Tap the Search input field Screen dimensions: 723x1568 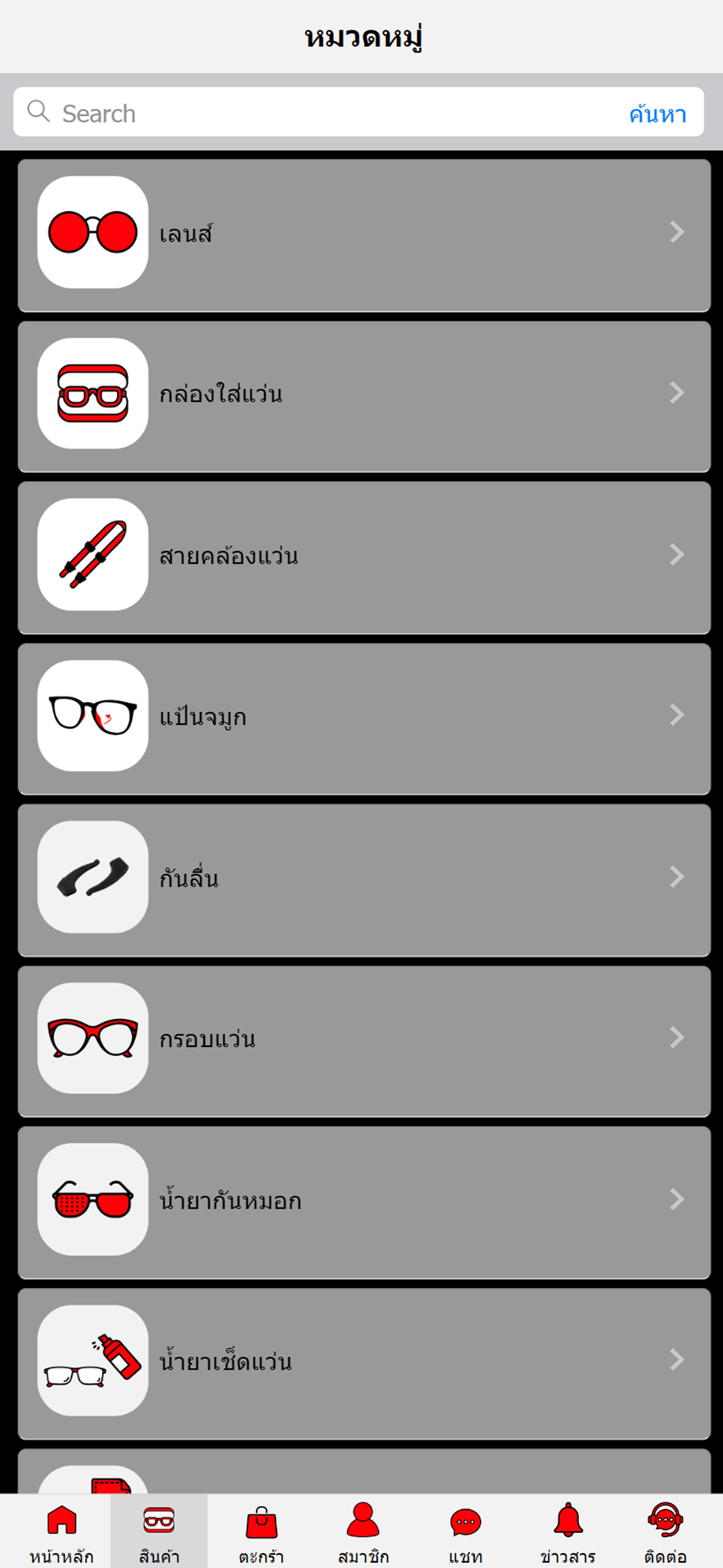click(x=328, y=113)
